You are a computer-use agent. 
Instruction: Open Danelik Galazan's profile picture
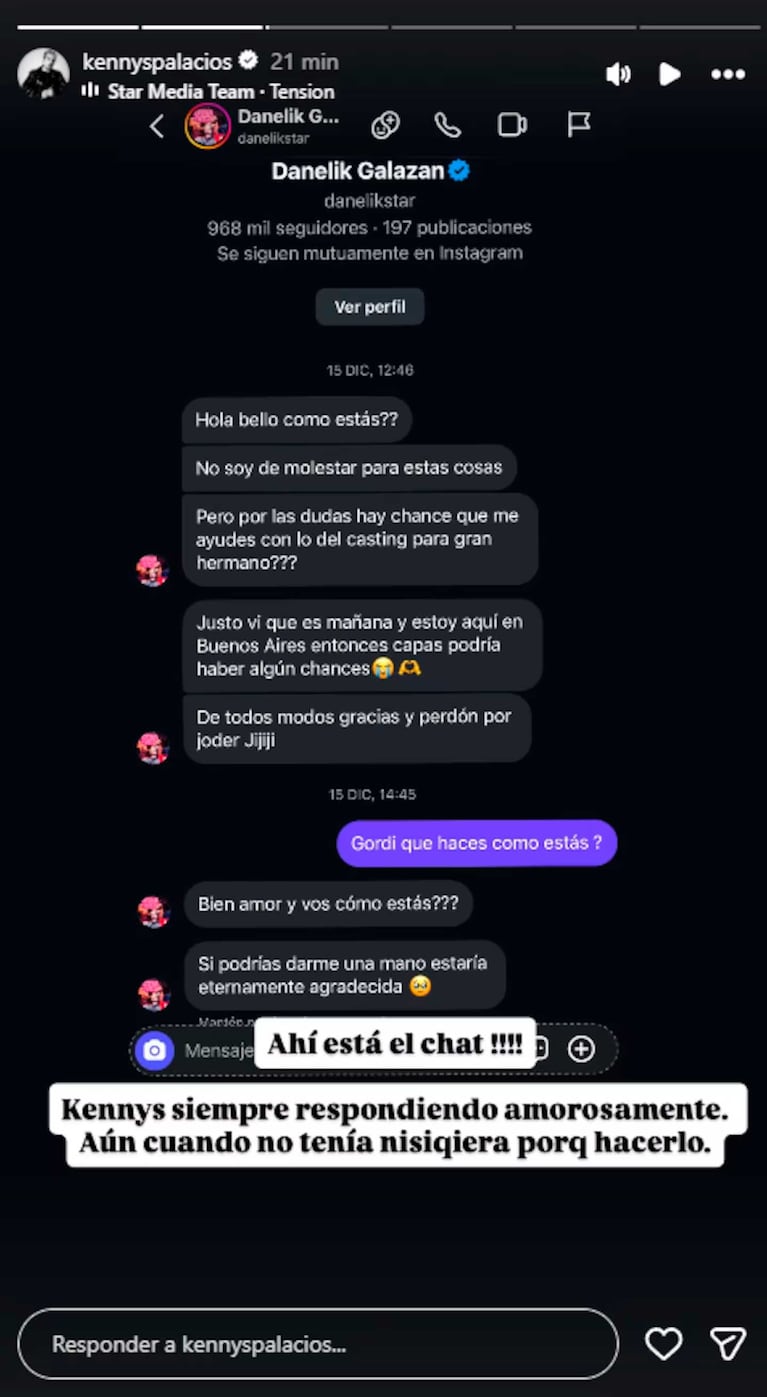208,125
